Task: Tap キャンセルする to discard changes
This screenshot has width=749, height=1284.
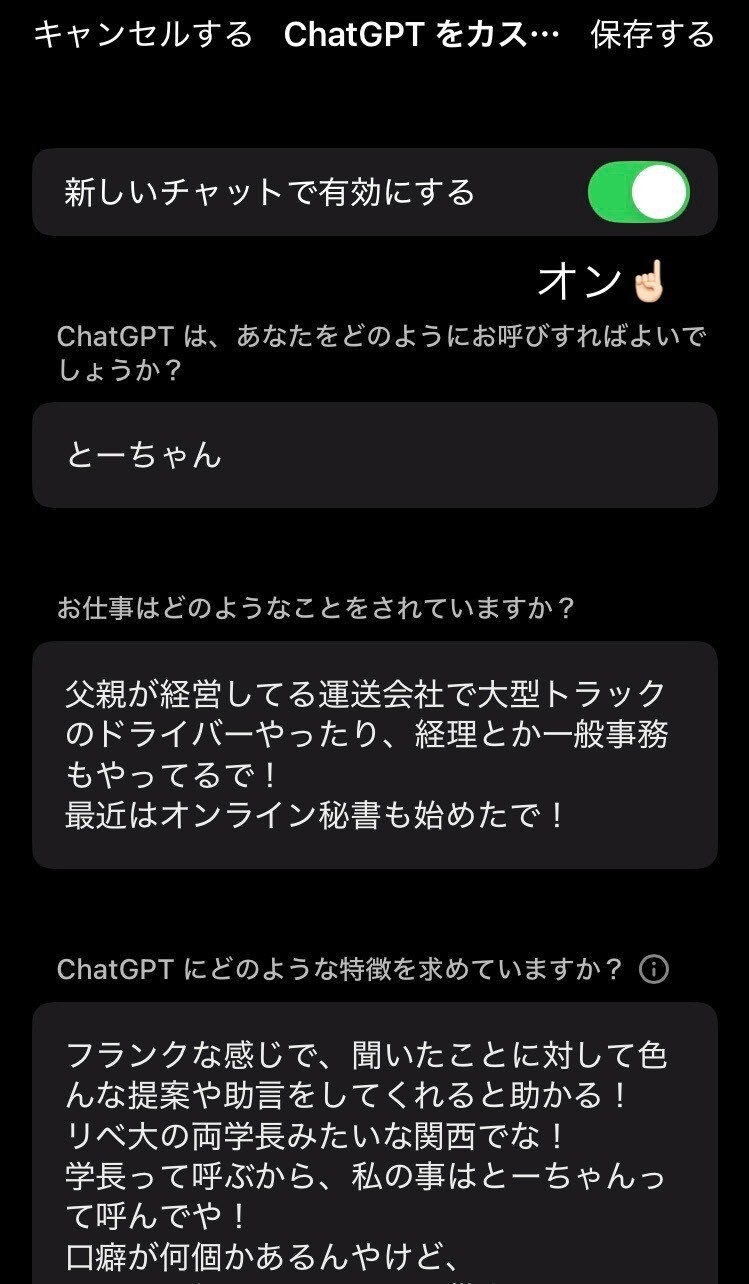Action: coord(143,35)
